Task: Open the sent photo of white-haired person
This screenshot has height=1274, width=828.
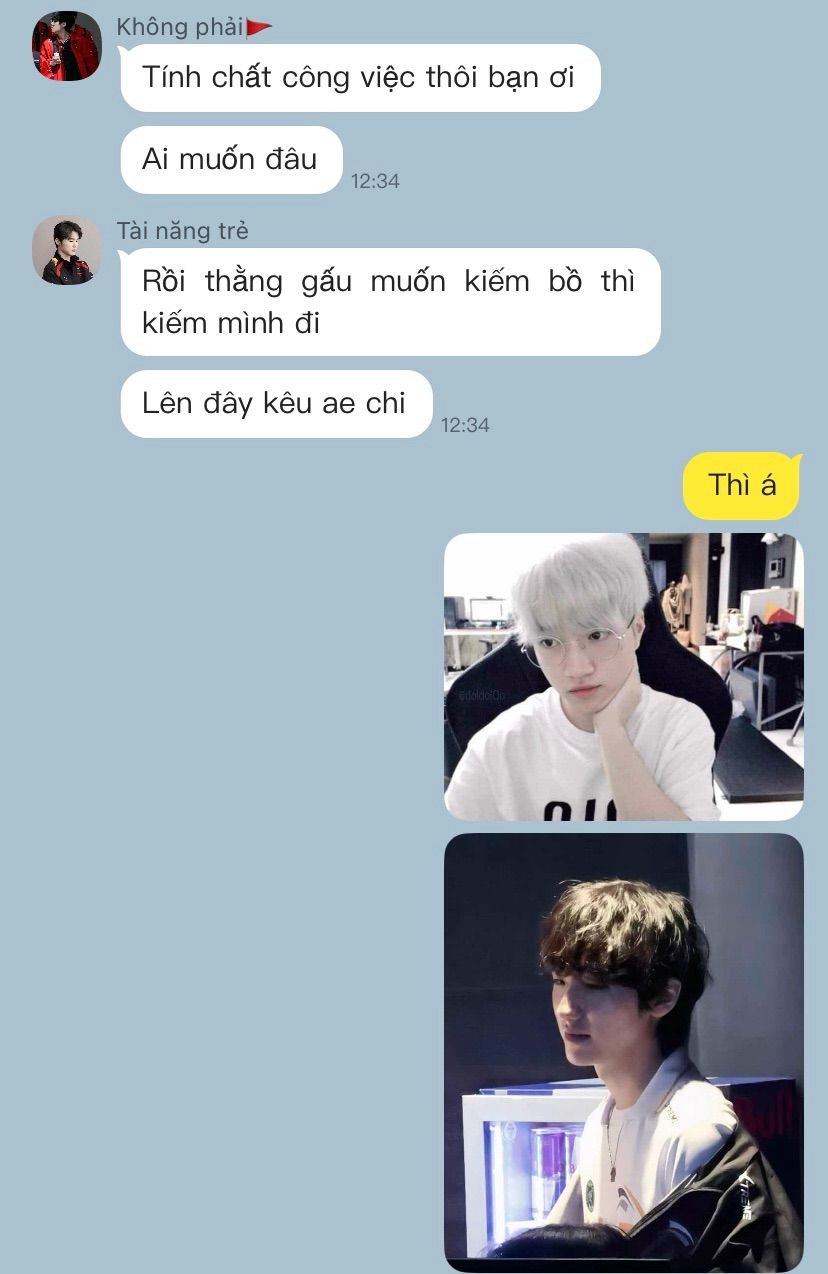Action: [623, 676]
